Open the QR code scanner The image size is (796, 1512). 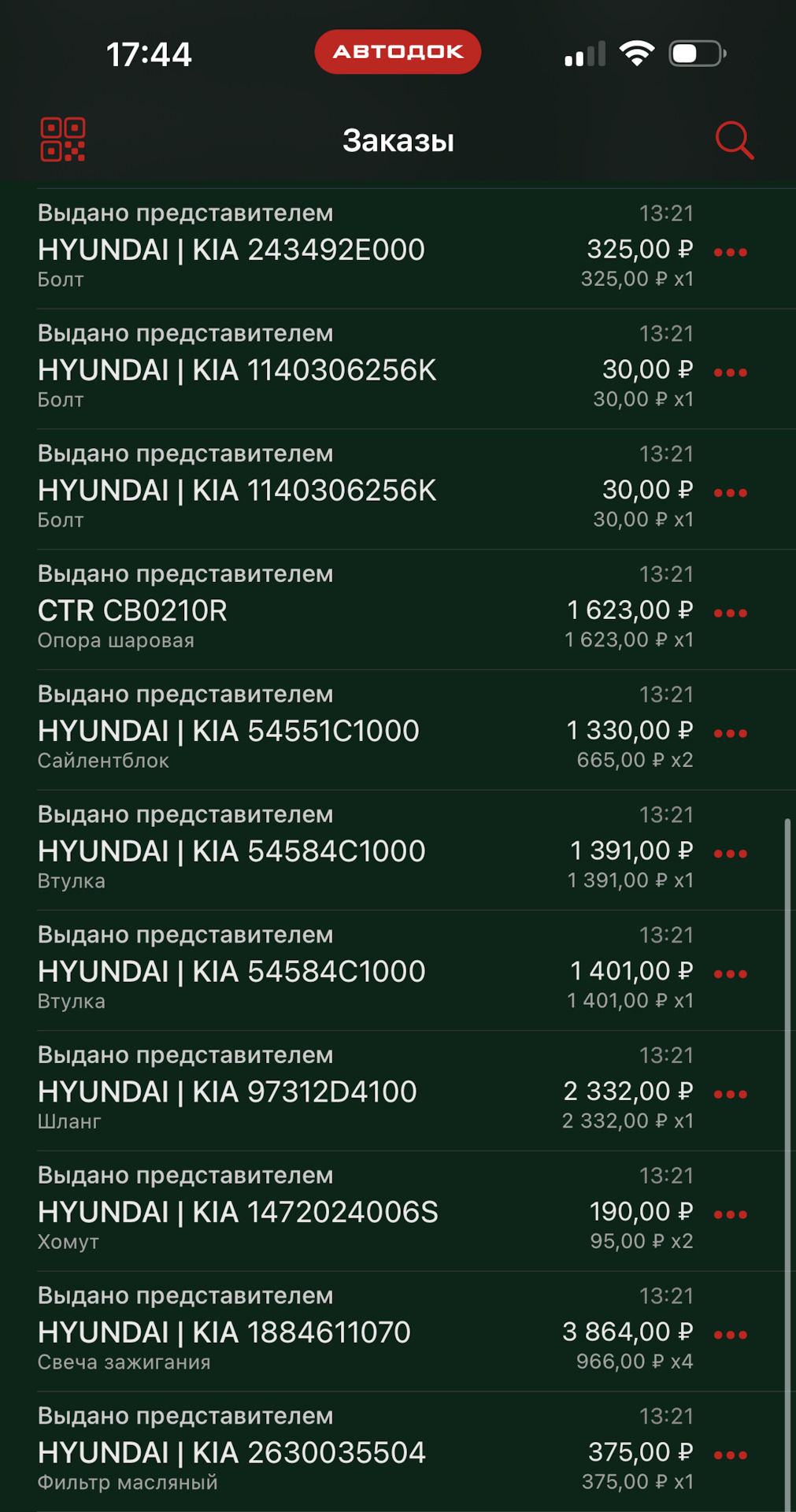63,140
